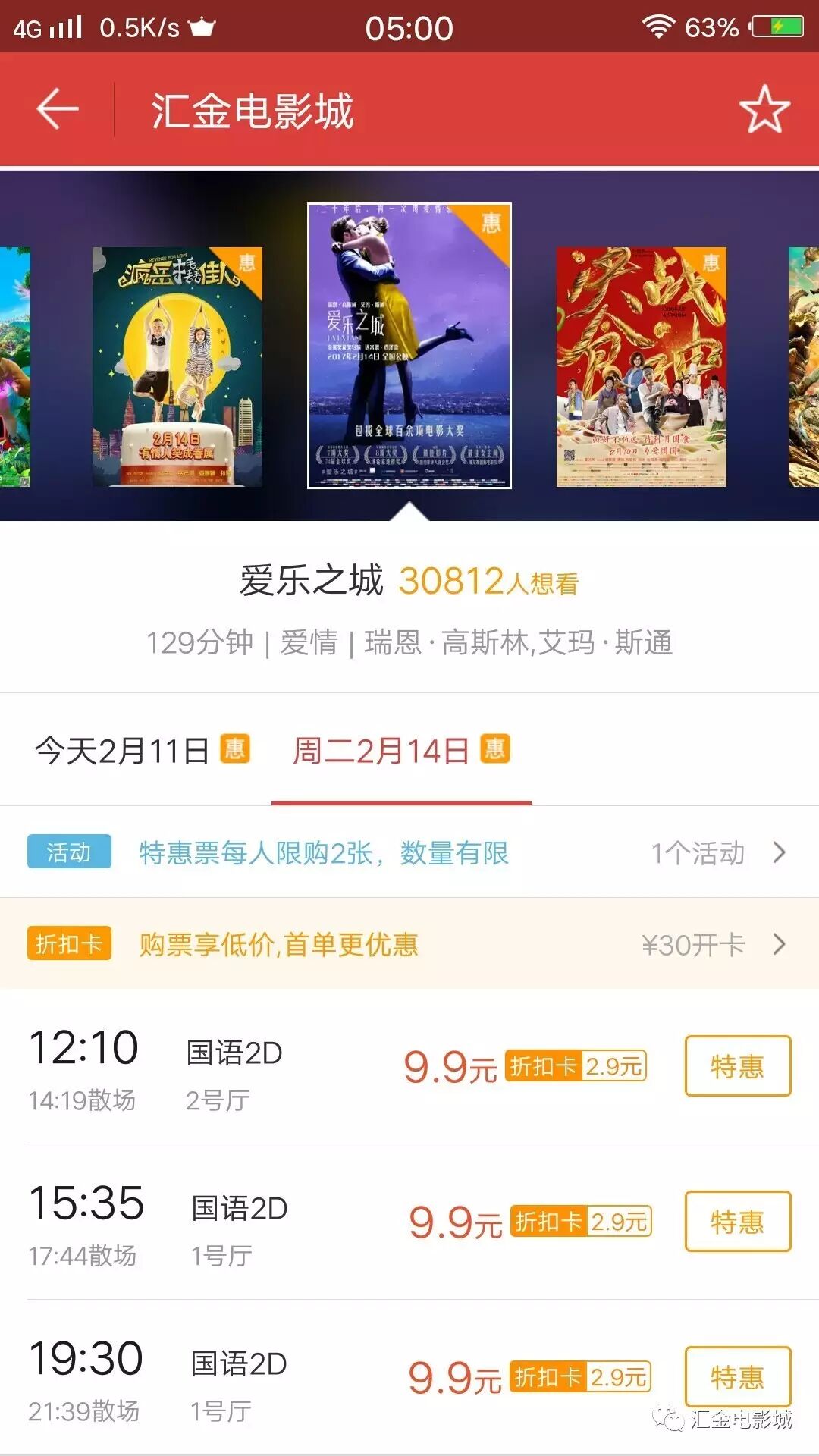Open the 折扣卡 ¥30开卡 offer row
The image size is (819, 1456).
409,945
